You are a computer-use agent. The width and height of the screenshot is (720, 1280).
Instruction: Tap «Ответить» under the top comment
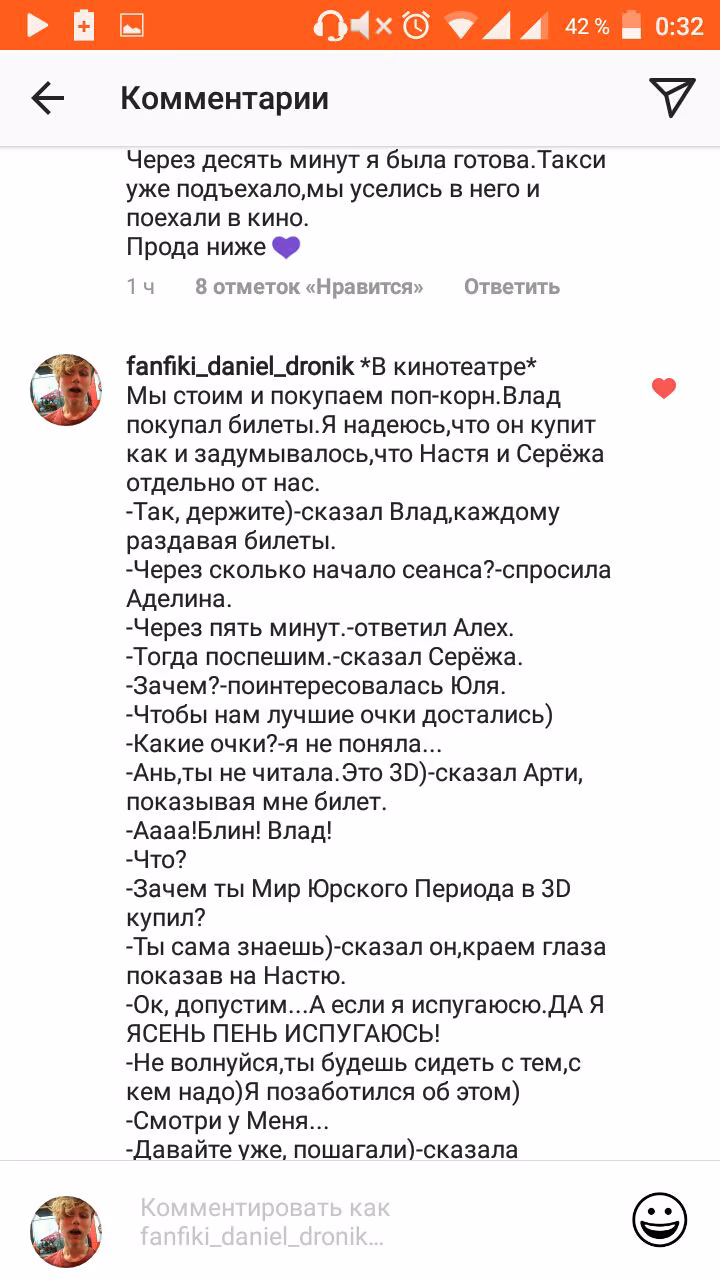[511, 287]
